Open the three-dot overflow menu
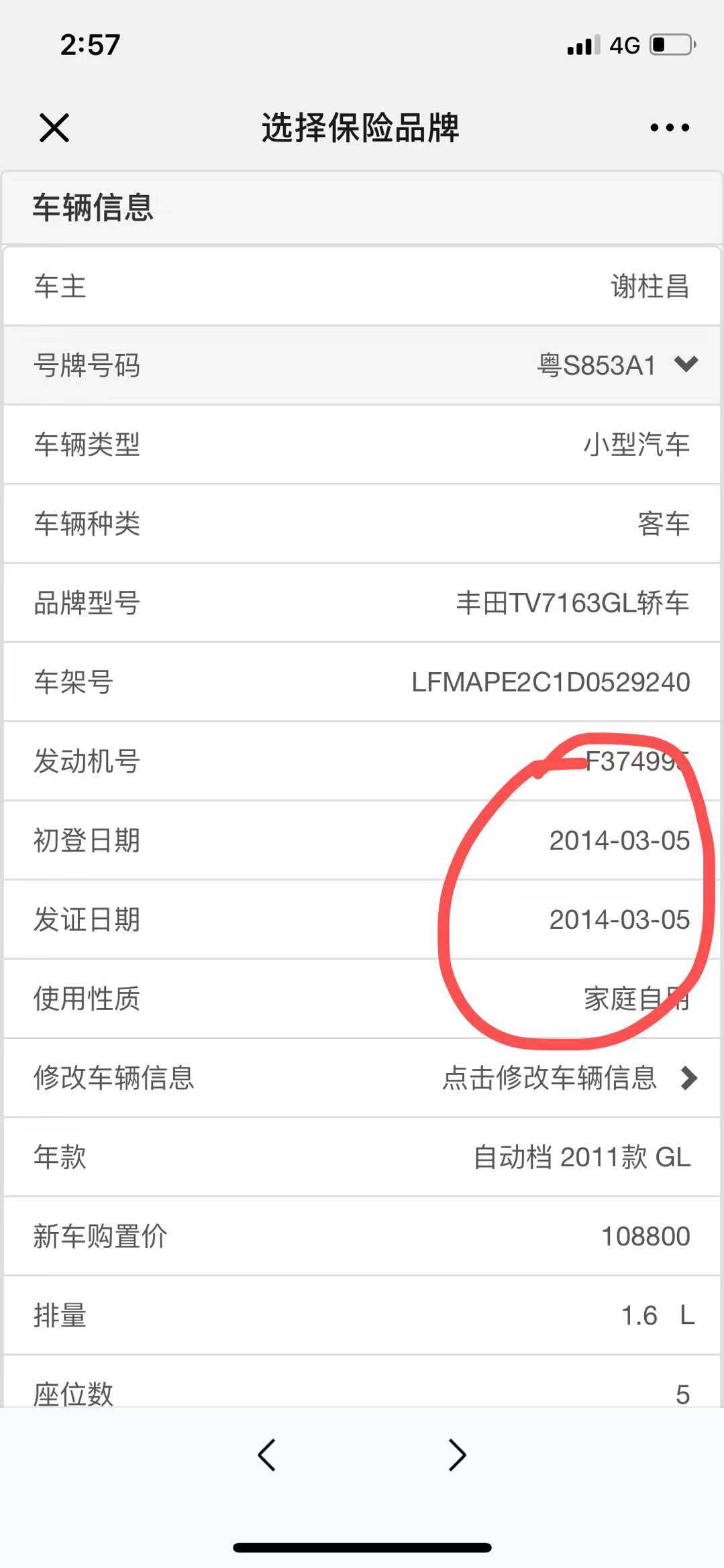The height and width of the screenshot is (1568, 724). [x=669, y=127]
